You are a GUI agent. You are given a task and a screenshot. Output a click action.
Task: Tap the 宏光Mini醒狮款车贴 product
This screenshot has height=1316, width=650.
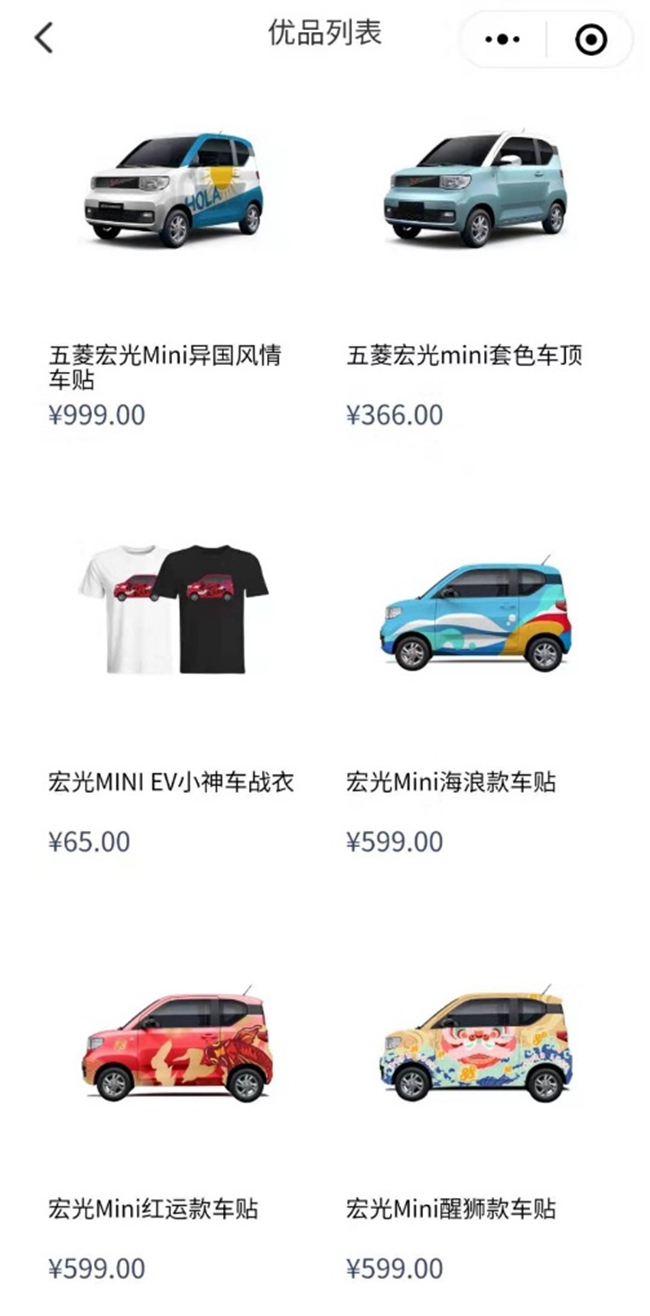pos(474,1045)
